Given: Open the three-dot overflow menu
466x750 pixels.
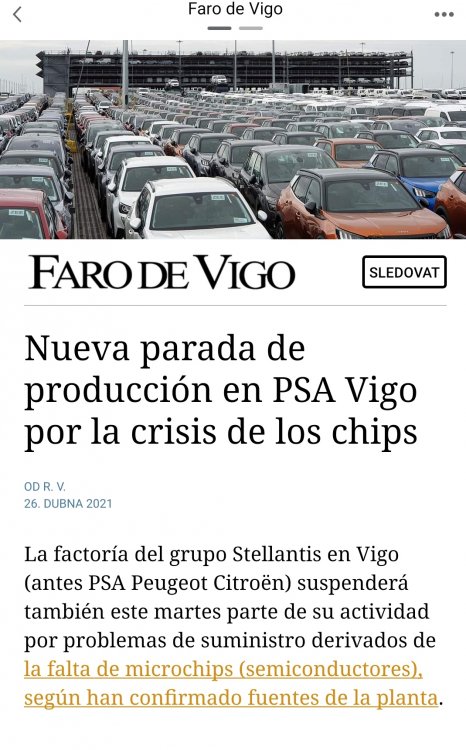Looking at the screenshot, I should click(444, 15).
